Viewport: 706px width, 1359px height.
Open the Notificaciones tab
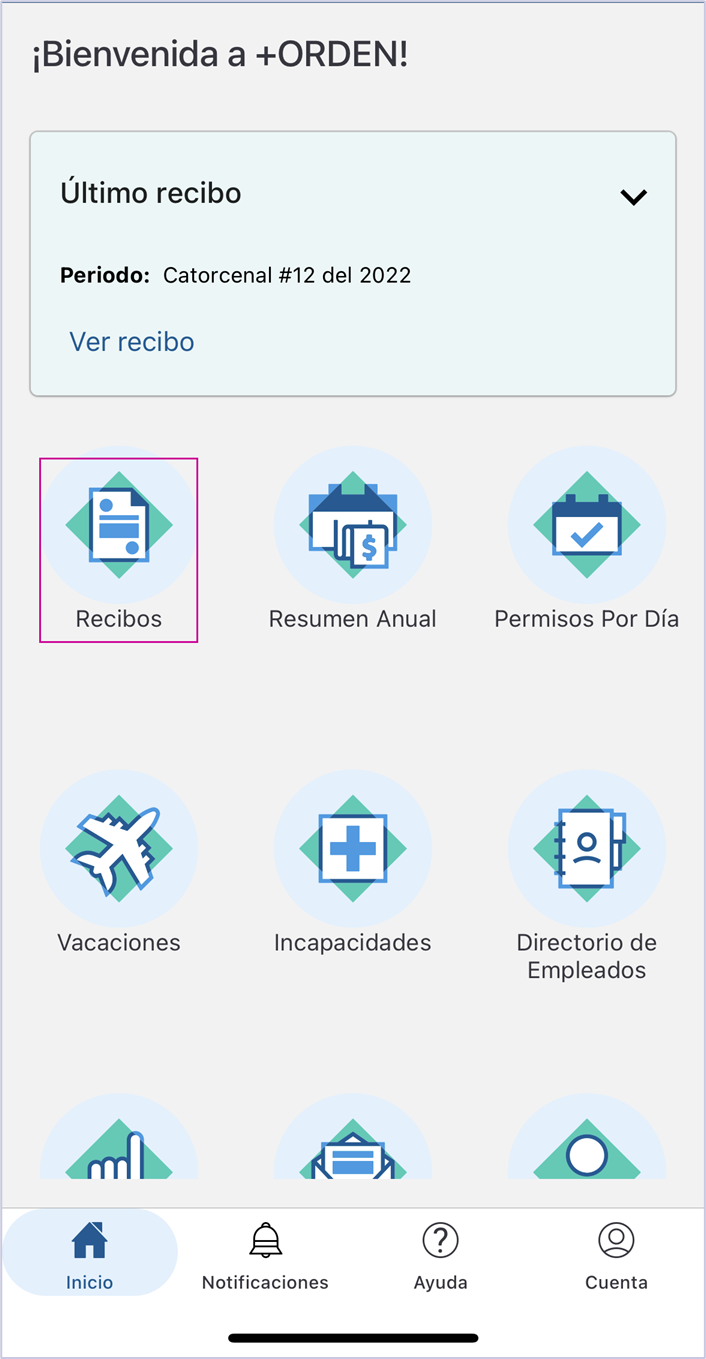pos(265,1254)
